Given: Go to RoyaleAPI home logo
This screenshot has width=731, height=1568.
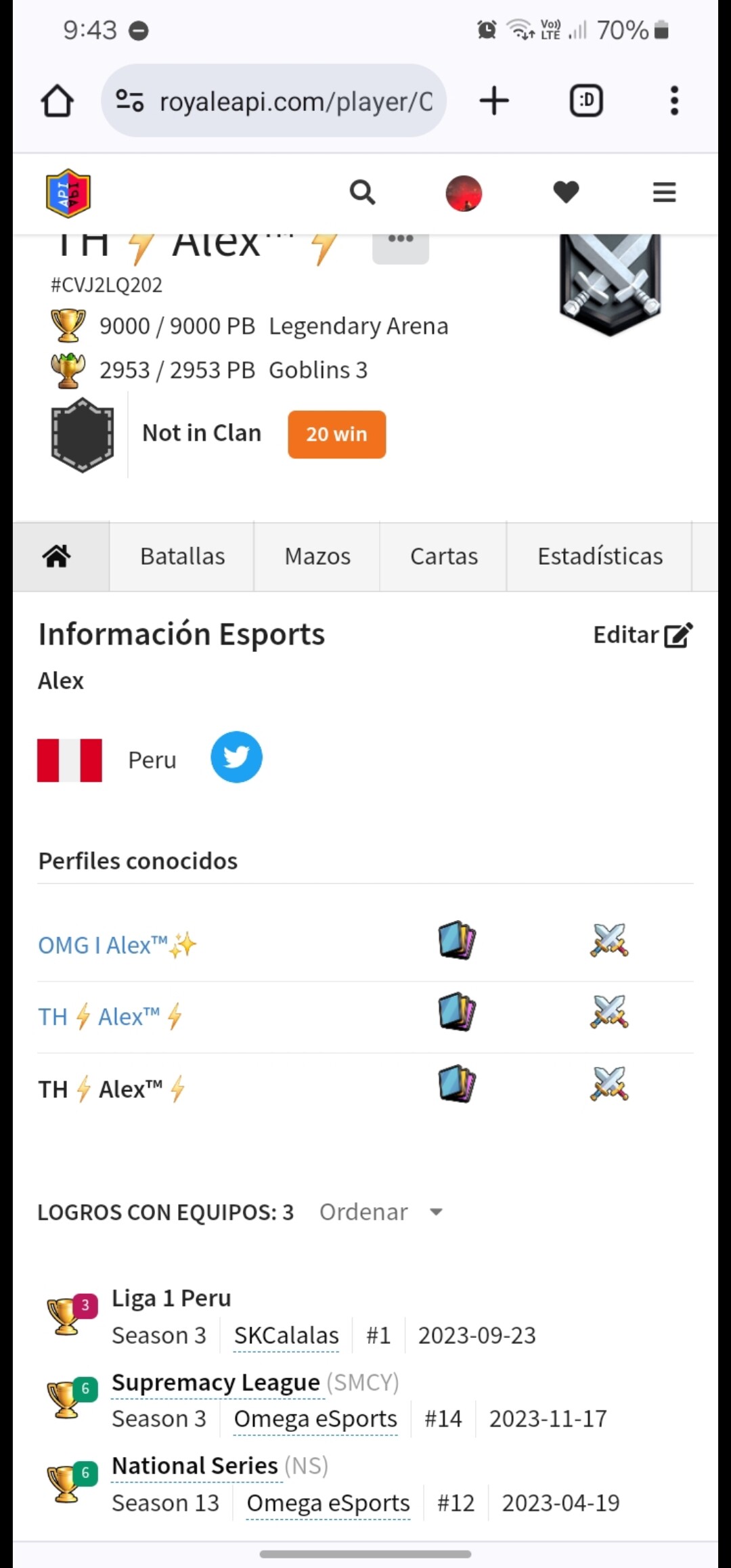Looking at the screenshot, I should coord(68,193).
